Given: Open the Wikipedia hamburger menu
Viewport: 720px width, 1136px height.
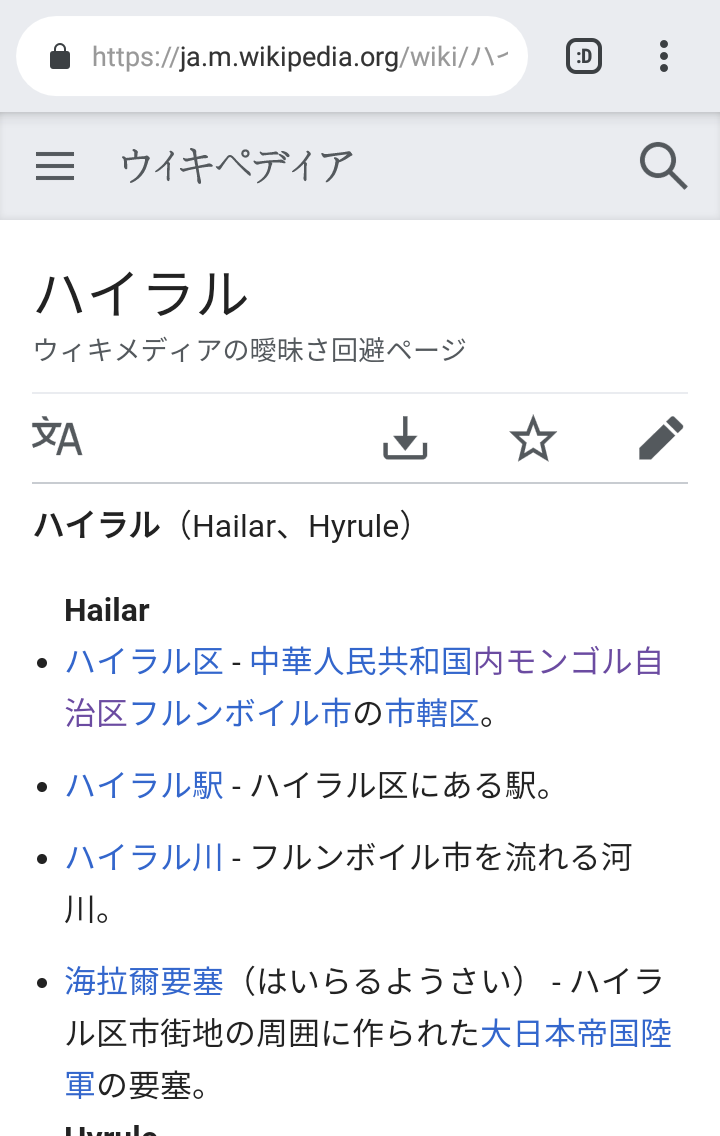Looking at the screenshot, I should (55, 166).
